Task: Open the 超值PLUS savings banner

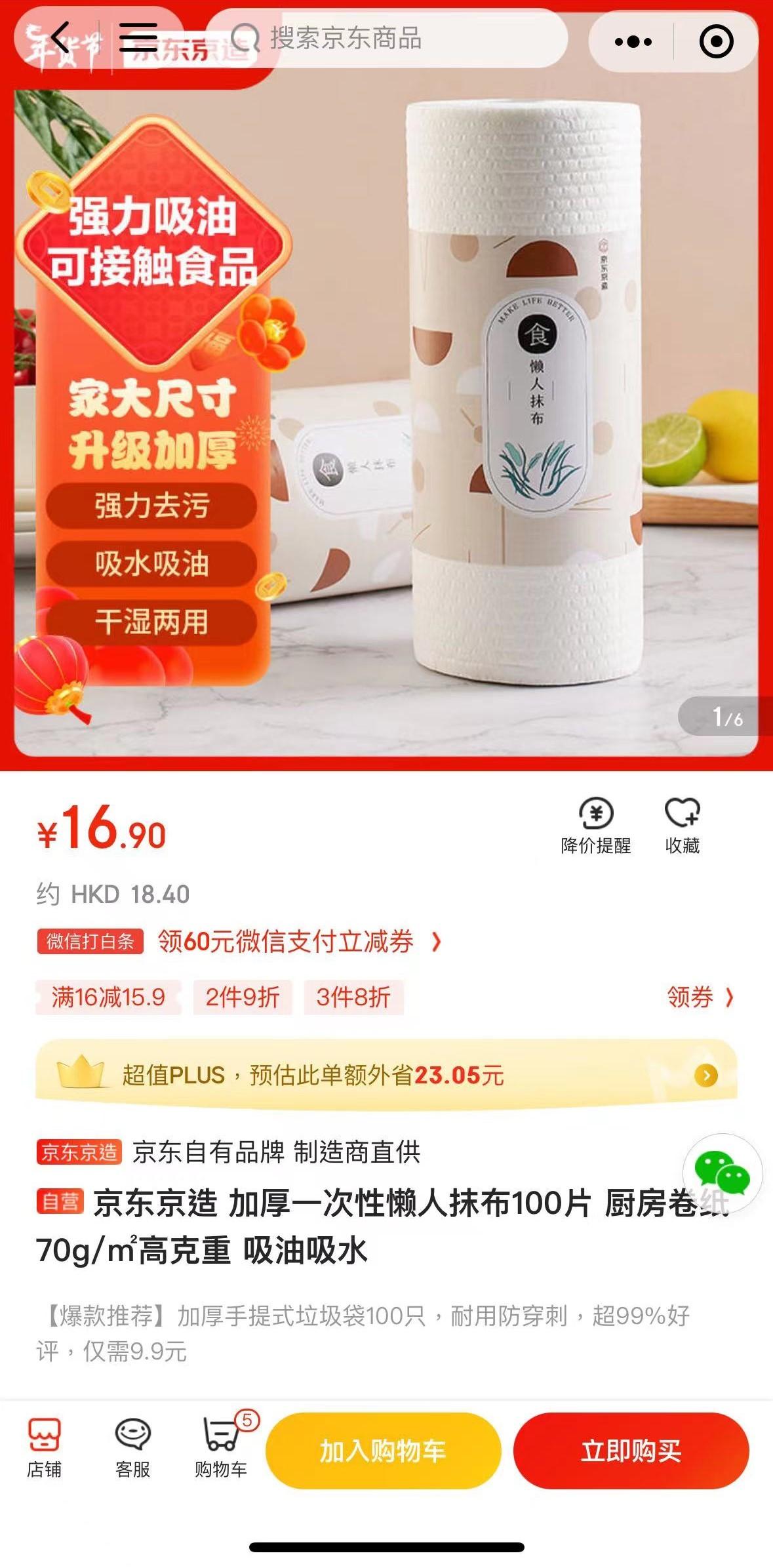Action: click(386, 1075)
